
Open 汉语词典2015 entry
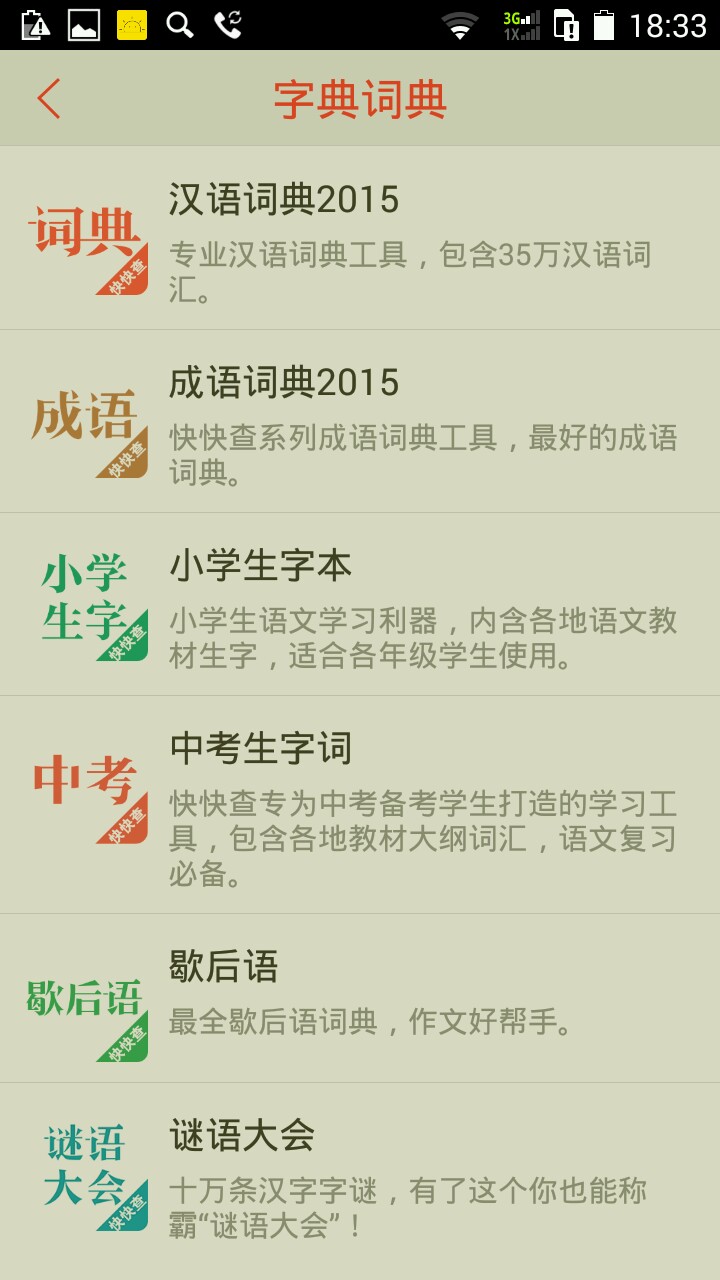click(360, 240)
